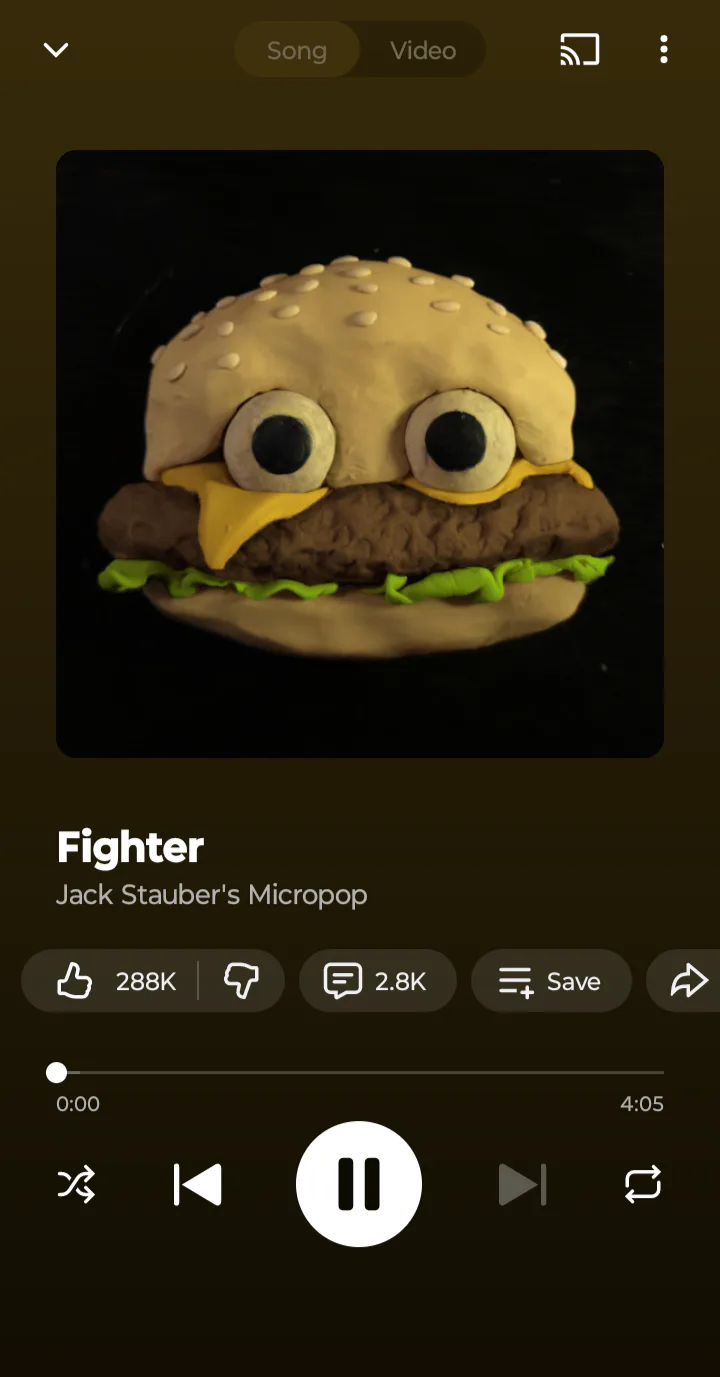Skip to the next track
Viewport: 720px width, 1377px height.
[x=522, y=1184]
